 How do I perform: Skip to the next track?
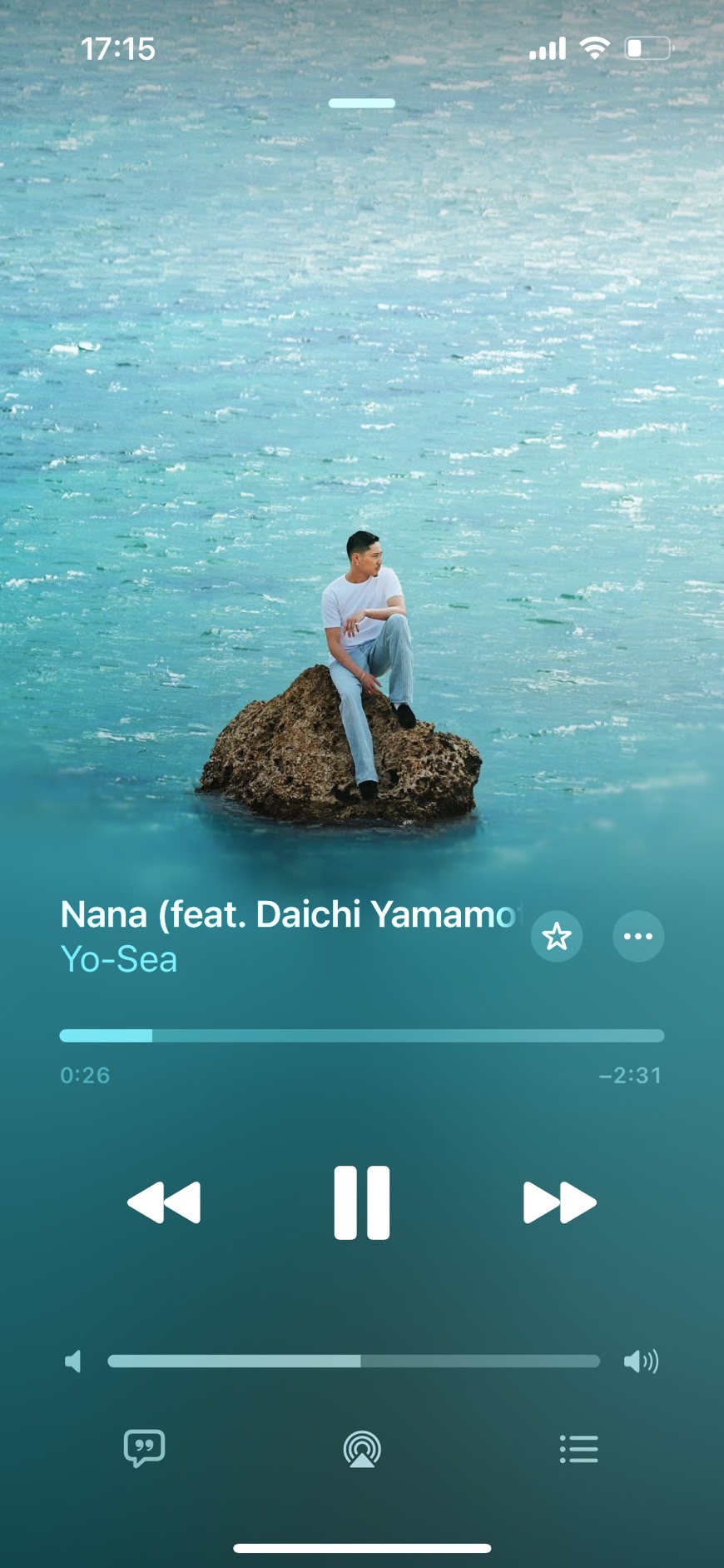point(559,1202)
